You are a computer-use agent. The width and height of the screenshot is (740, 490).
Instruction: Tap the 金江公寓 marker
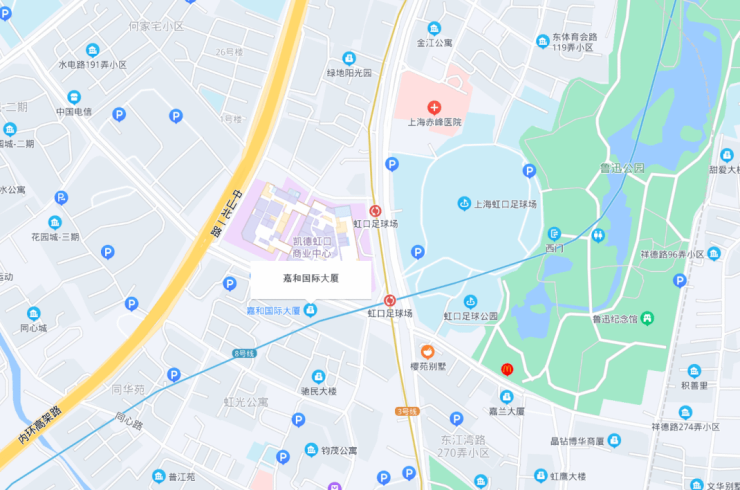tap(434, 28)
